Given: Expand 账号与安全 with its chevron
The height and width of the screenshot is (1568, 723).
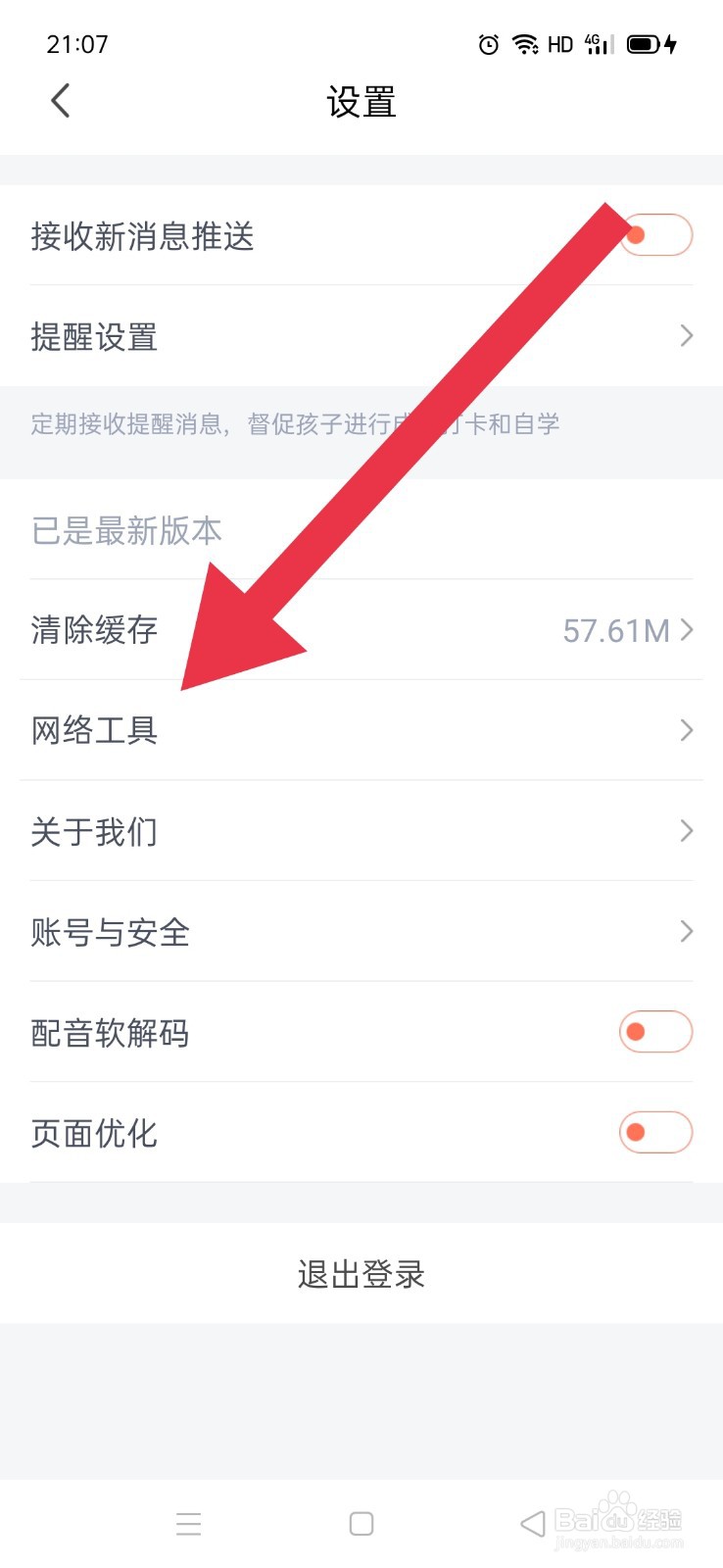Looking at the screenshot, I should tap(686, 932).
